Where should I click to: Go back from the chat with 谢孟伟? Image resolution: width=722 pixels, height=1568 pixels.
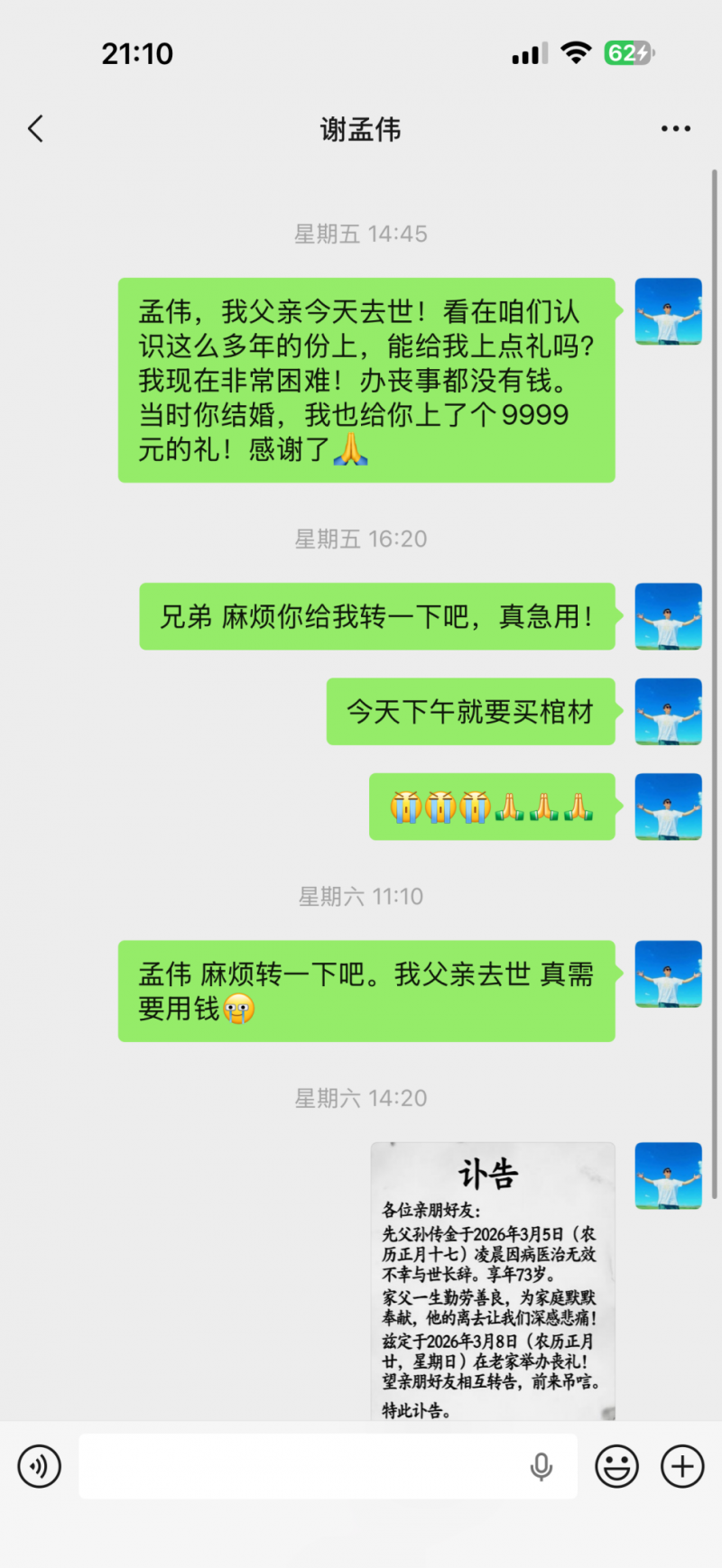[36, 129]
